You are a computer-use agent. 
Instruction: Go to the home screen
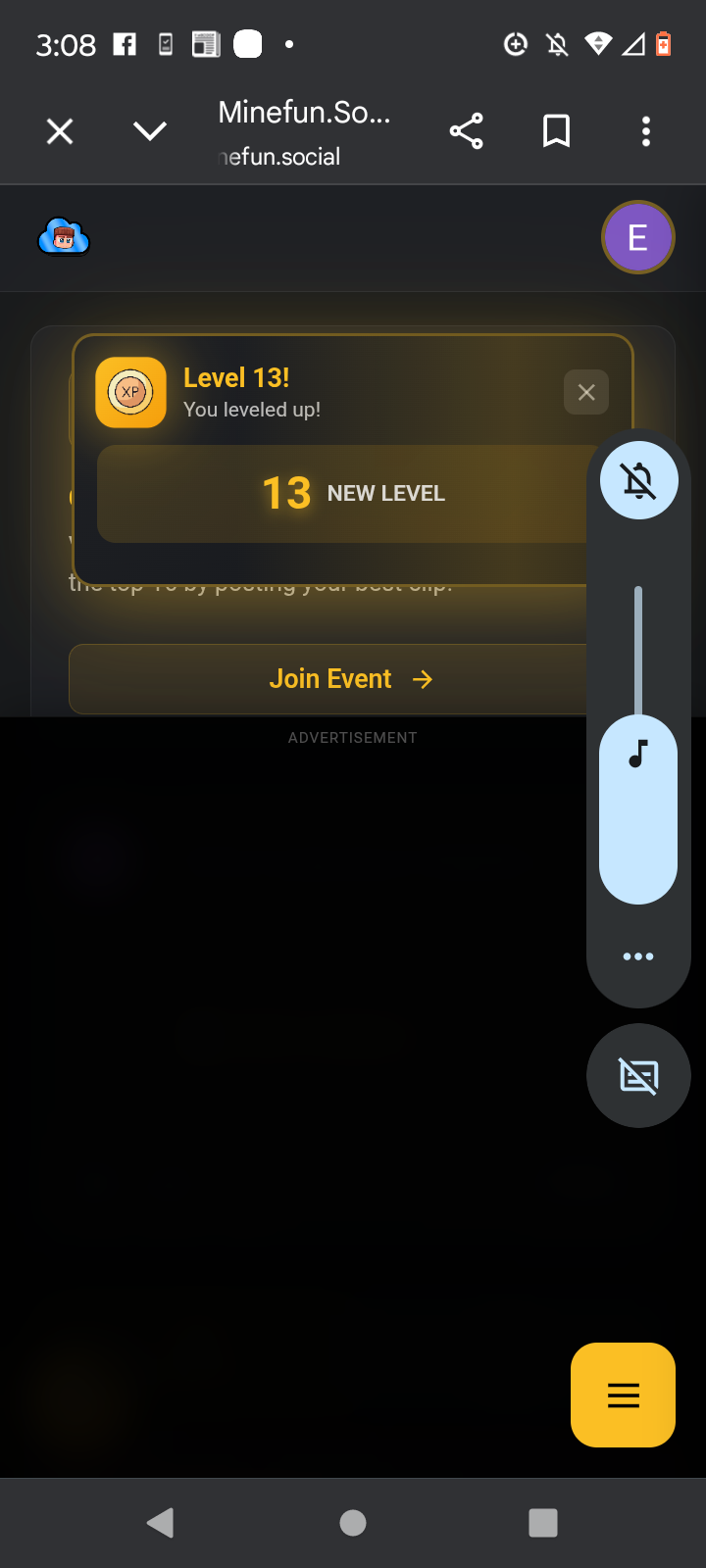tap(353, 1522)
